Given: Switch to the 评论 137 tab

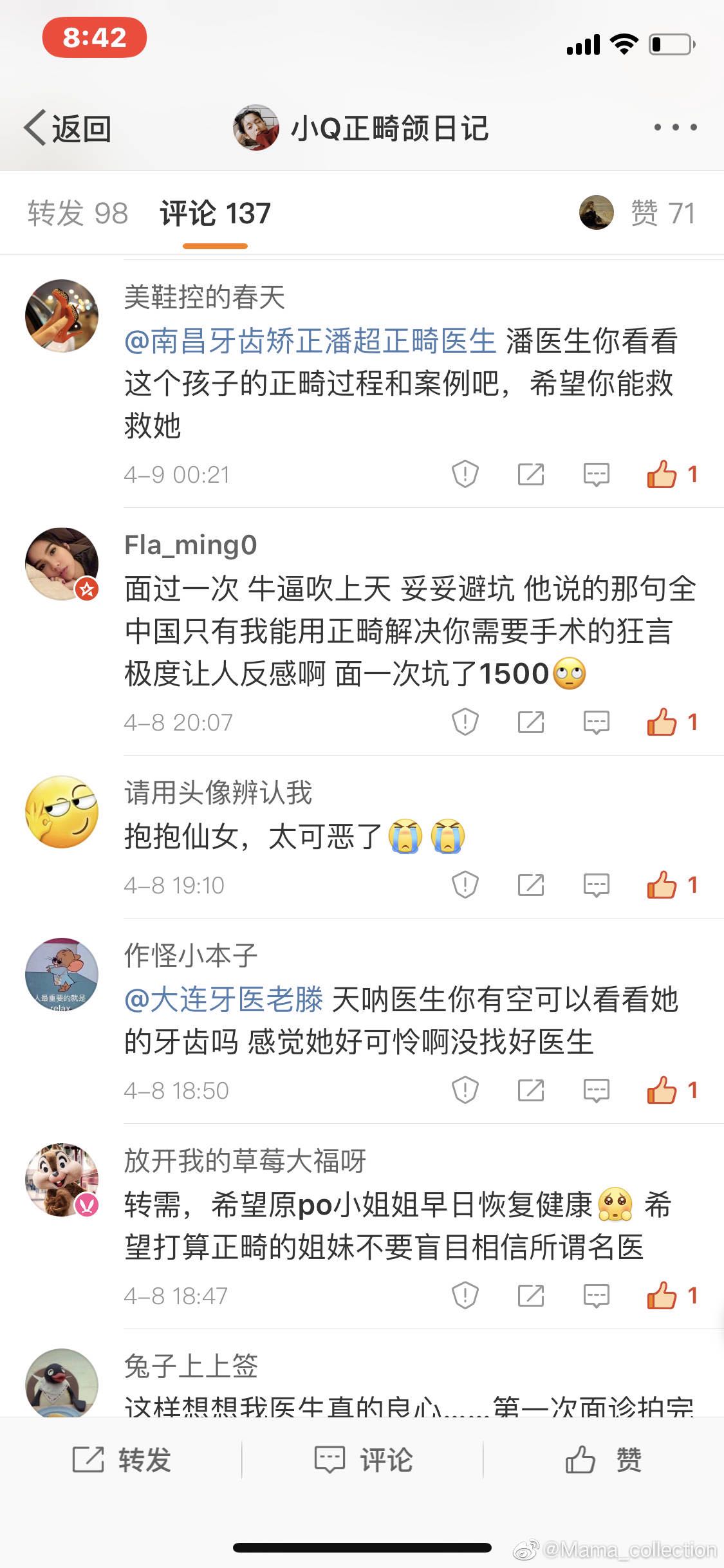Looking at the screenshot, I should 215,214.
